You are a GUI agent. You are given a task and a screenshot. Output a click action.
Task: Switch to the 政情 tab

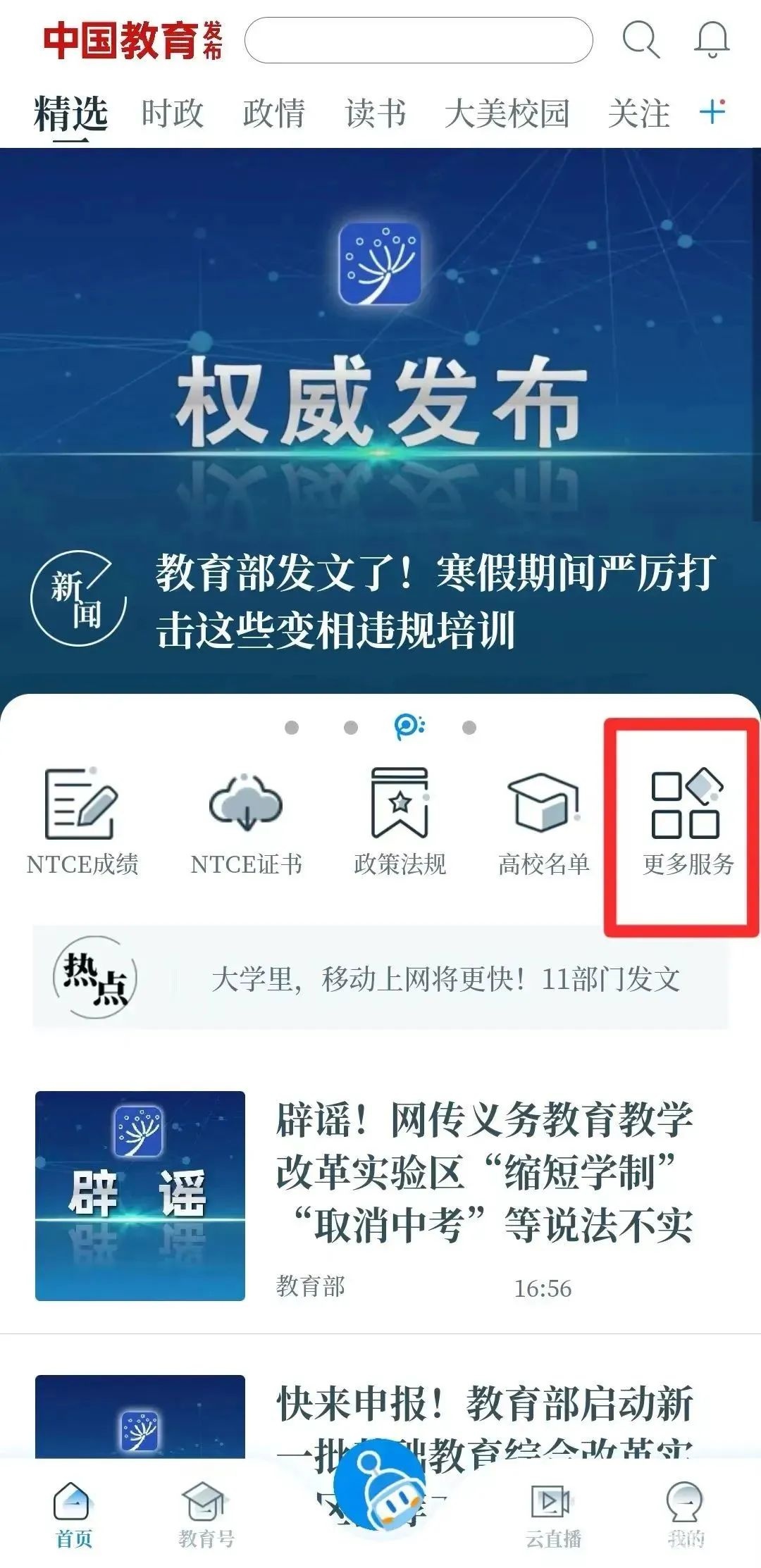(x=273, y=113)
